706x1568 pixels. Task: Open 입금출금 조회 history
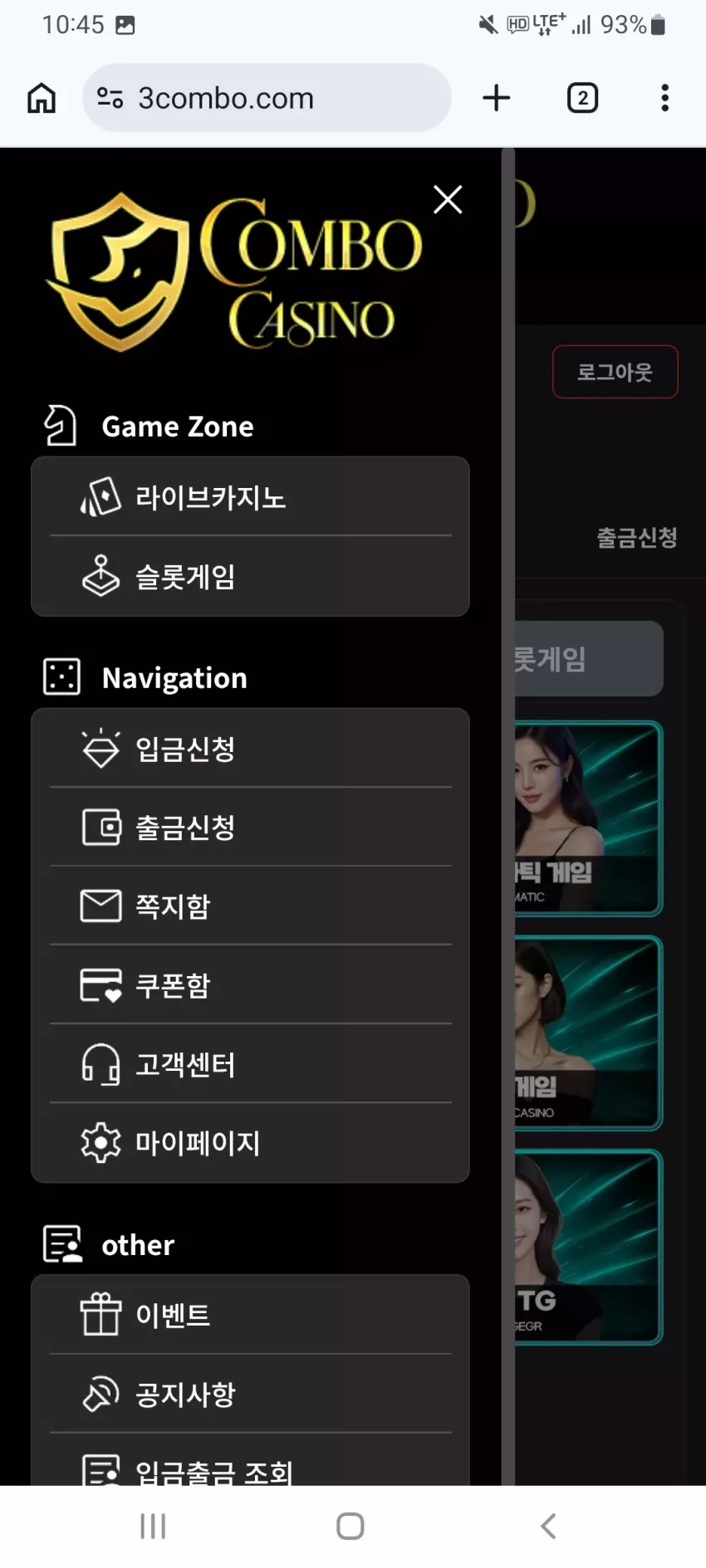tap(250, 1463)
